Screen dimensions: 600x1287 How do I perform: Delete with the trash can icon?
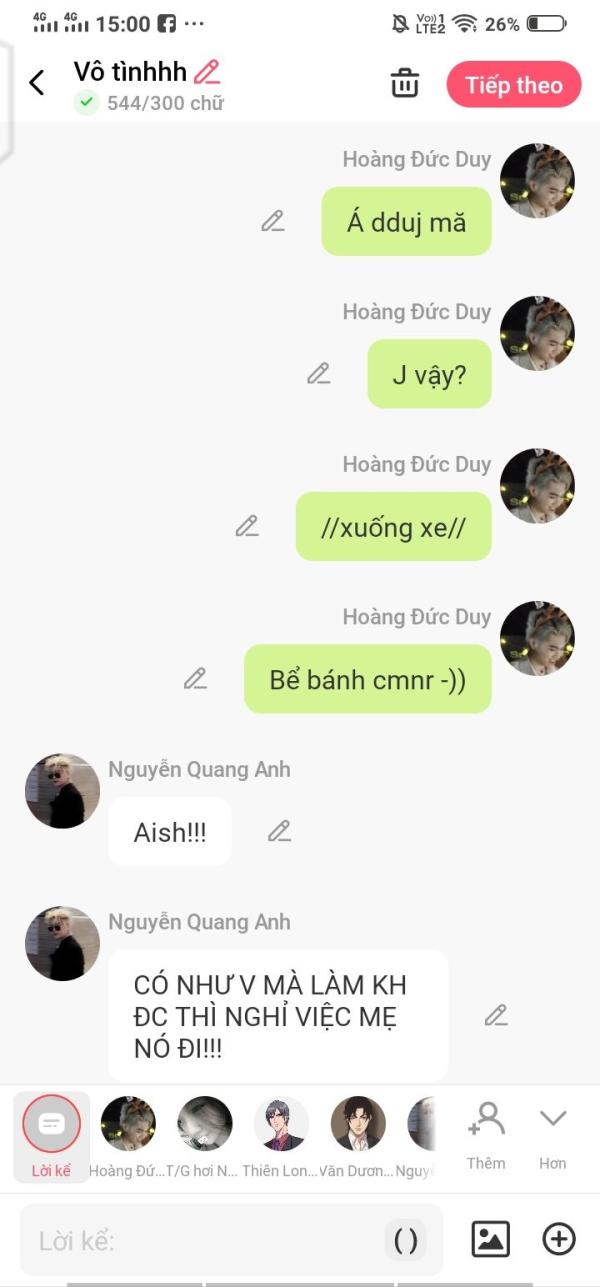pos(405,84)
